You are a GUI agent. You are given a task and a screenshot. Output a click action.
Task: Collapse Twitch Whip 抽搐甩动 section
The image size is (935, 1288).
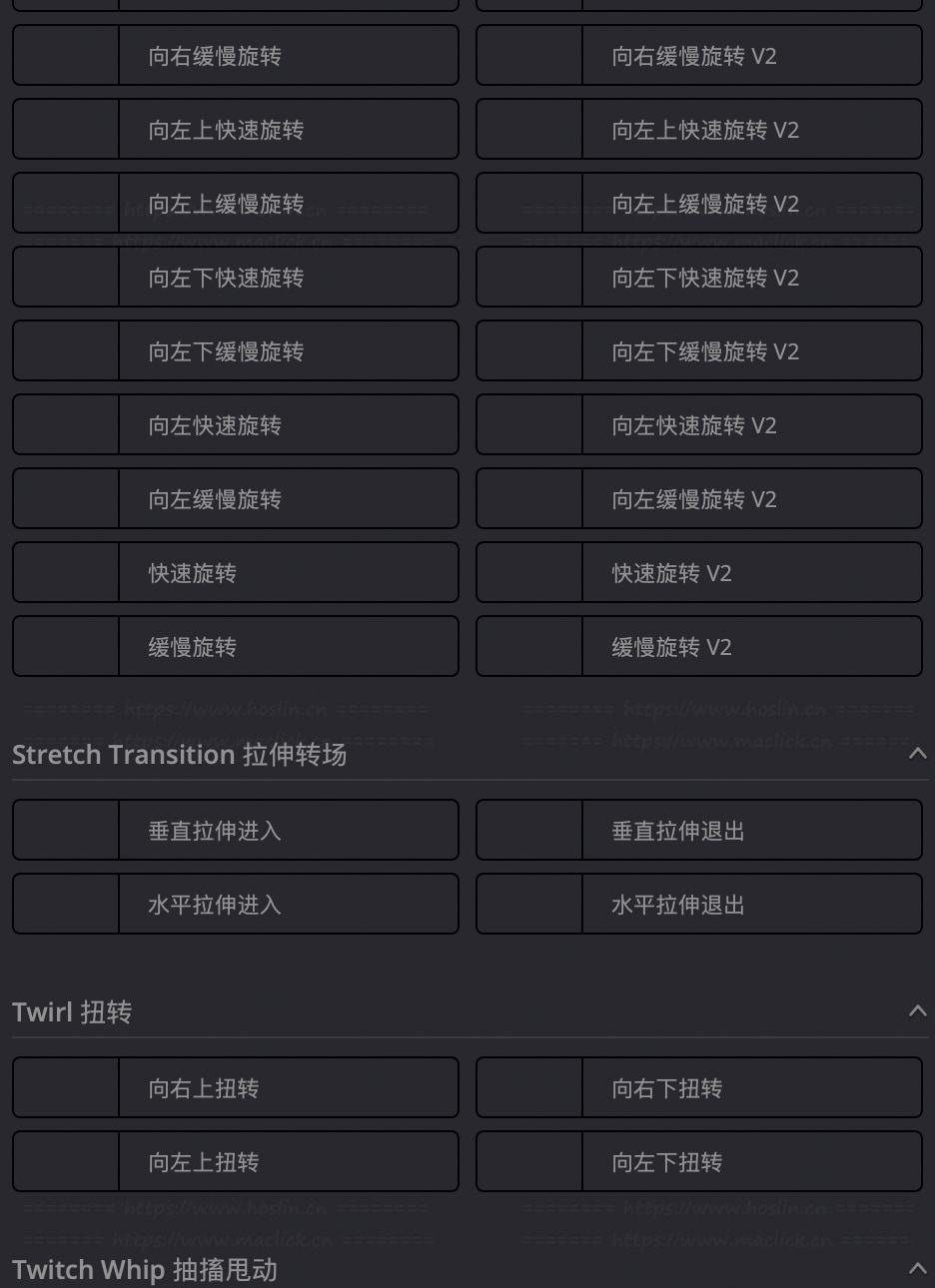tap(917, 1269)
